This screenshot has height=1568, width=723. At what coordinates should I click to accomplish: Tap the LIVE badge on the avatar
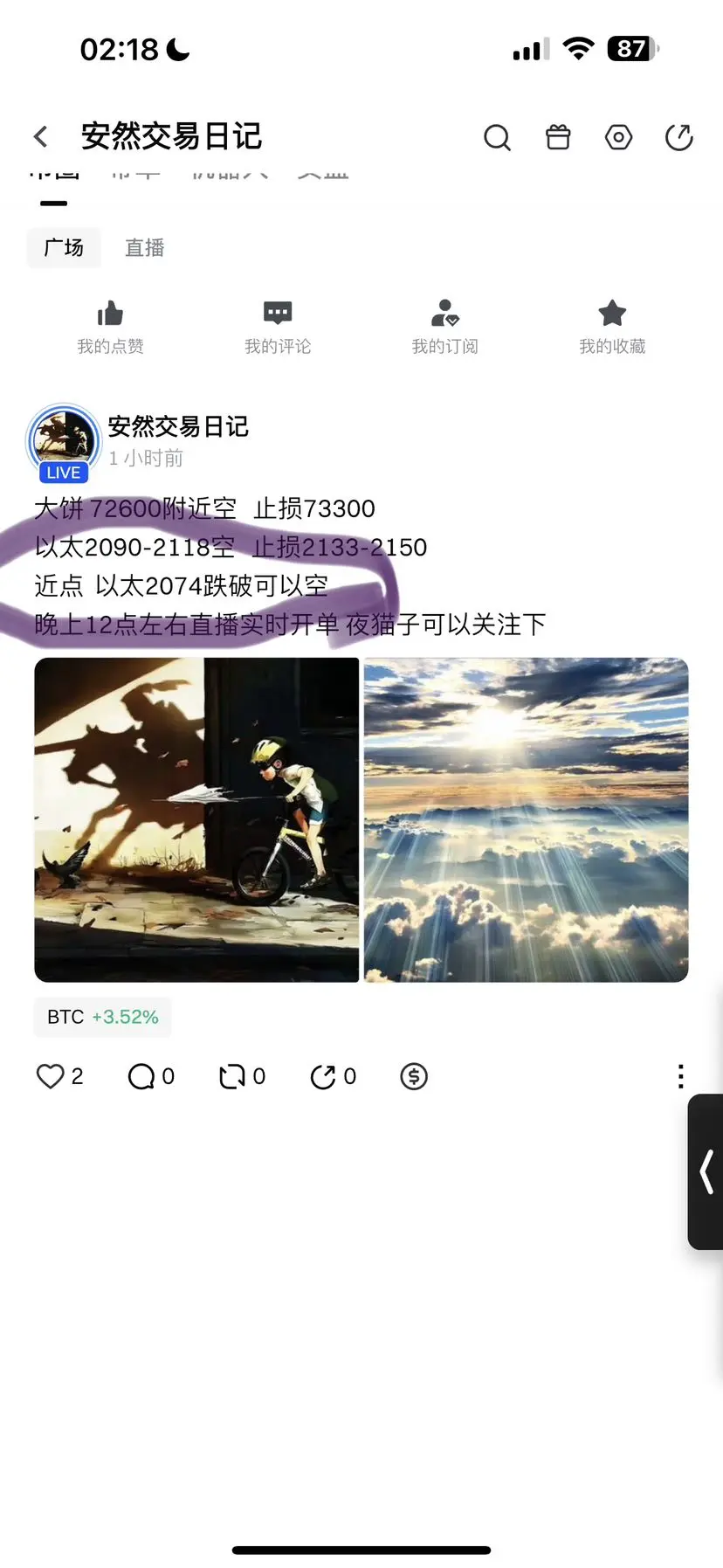tap(62, 473)
